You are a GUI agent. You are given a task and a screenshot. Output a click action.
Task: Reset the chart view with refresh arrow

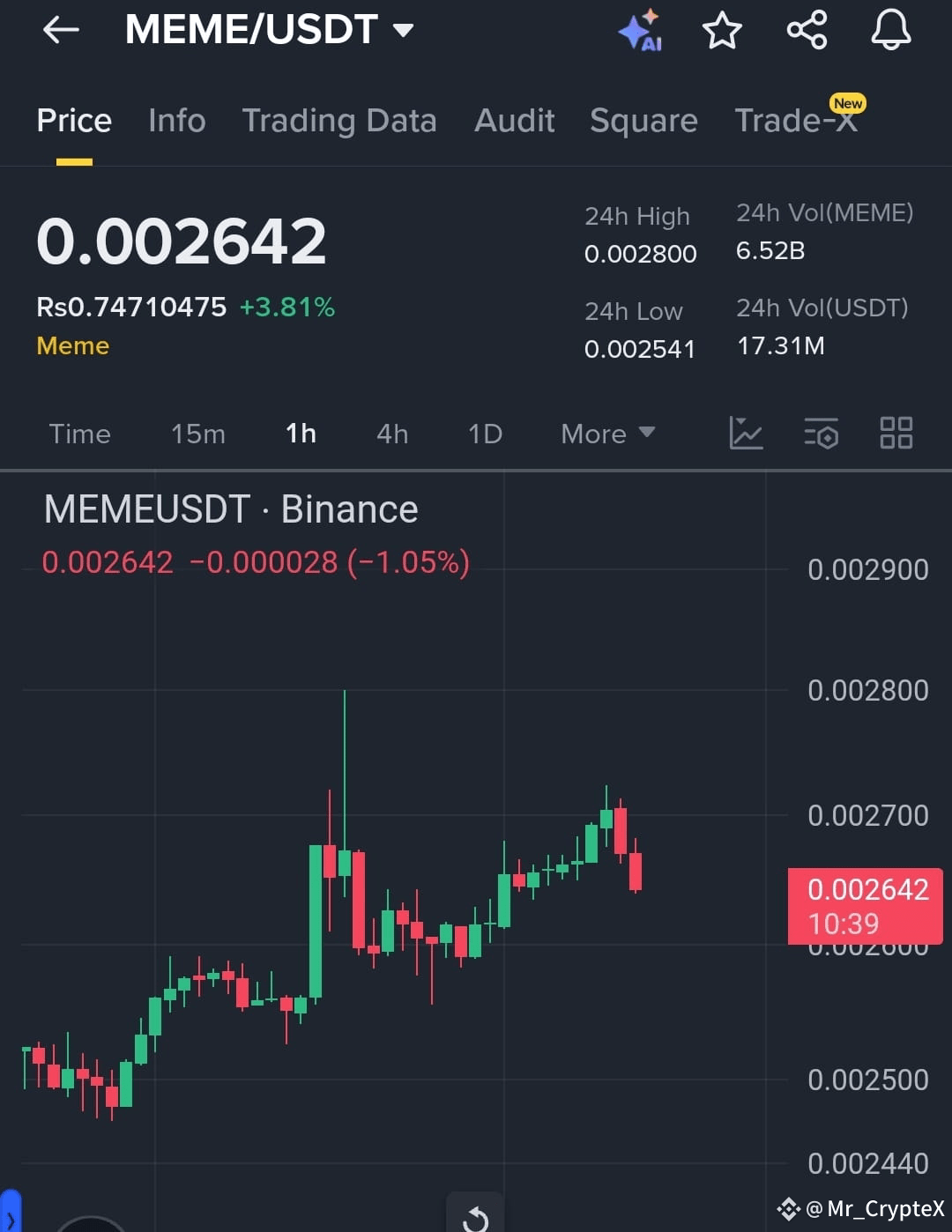tap(475, 1219)
